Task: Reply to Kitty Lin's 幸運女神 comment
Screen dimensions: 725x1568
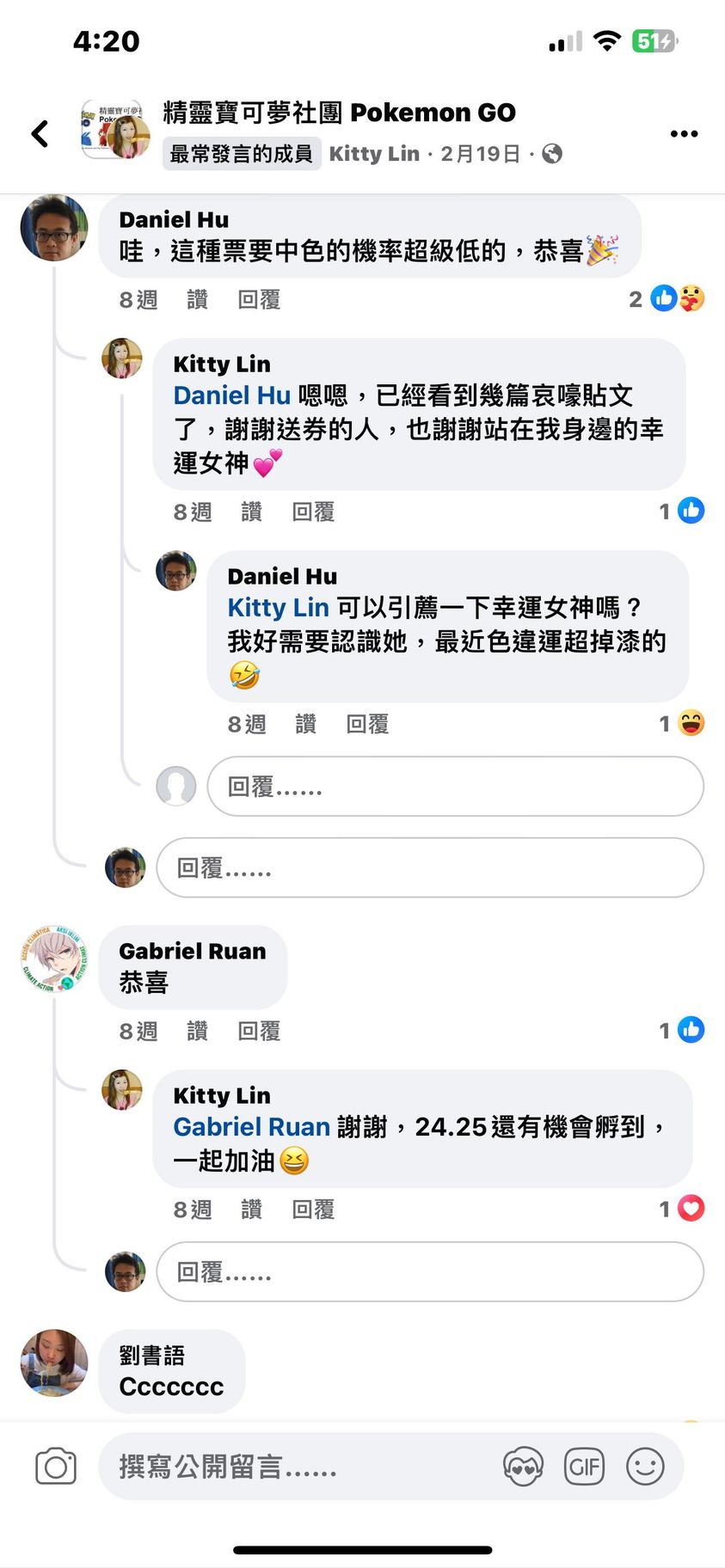Action: click(313, 511)
